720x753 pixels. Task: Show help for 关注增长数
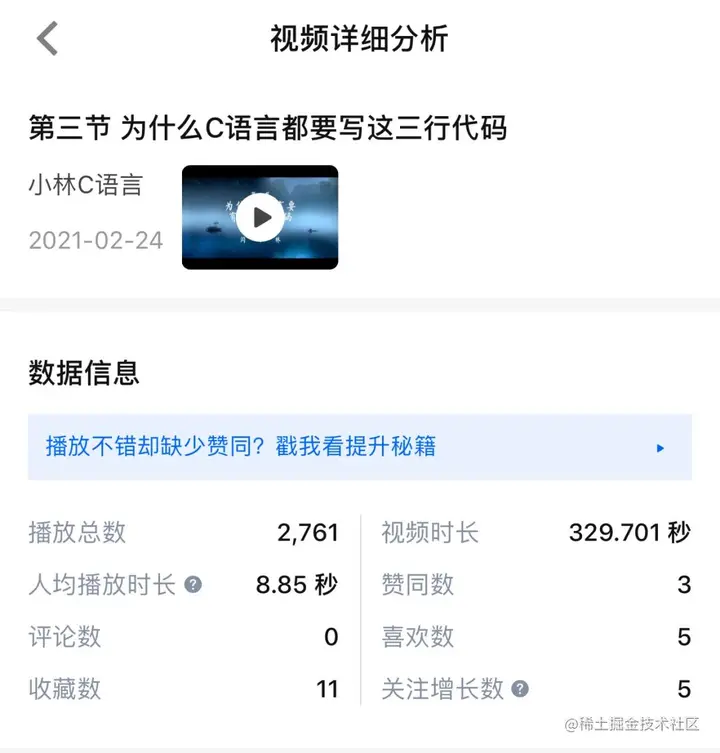coord(520,689)
